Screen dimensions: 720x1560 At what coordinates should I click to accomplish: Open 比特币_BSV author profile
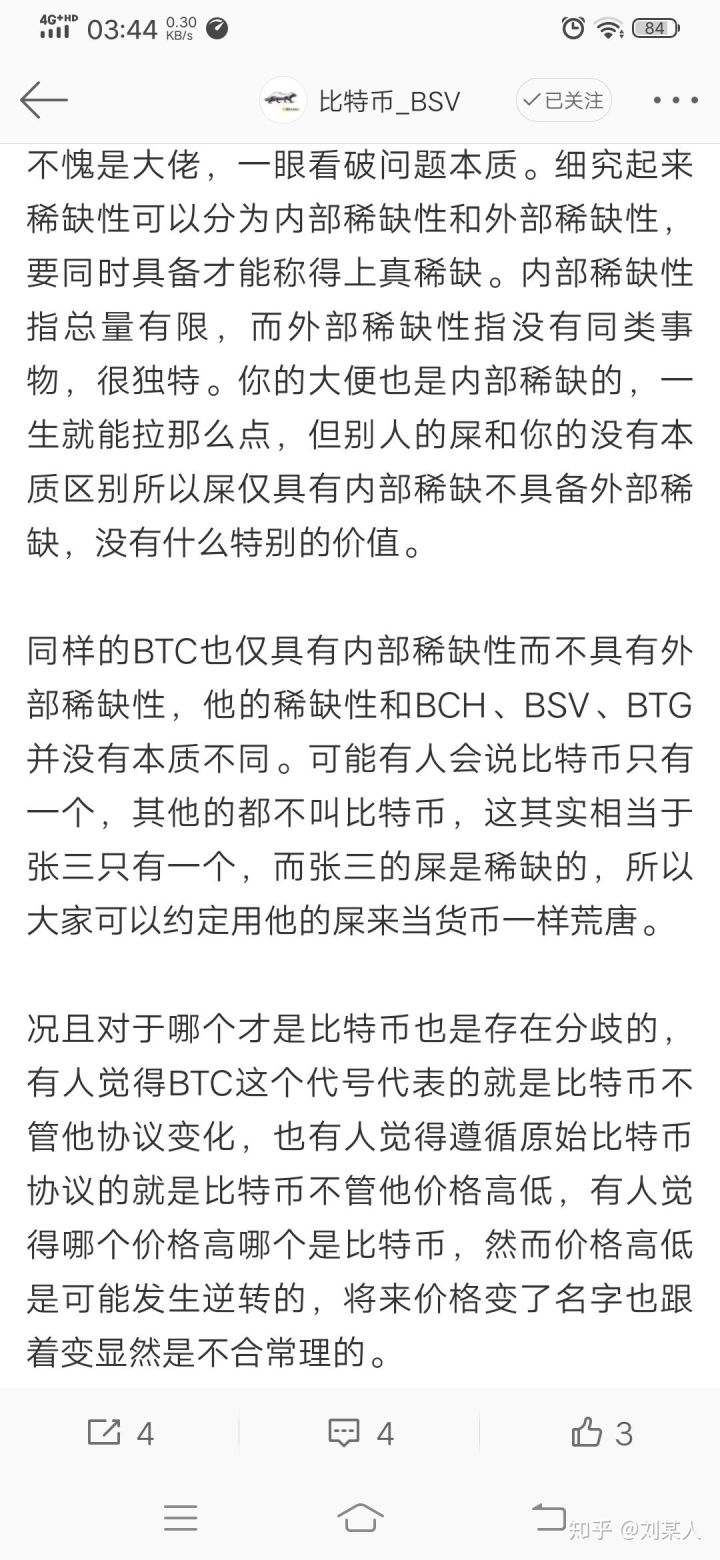pyautogui.click(x=361, y=100)
